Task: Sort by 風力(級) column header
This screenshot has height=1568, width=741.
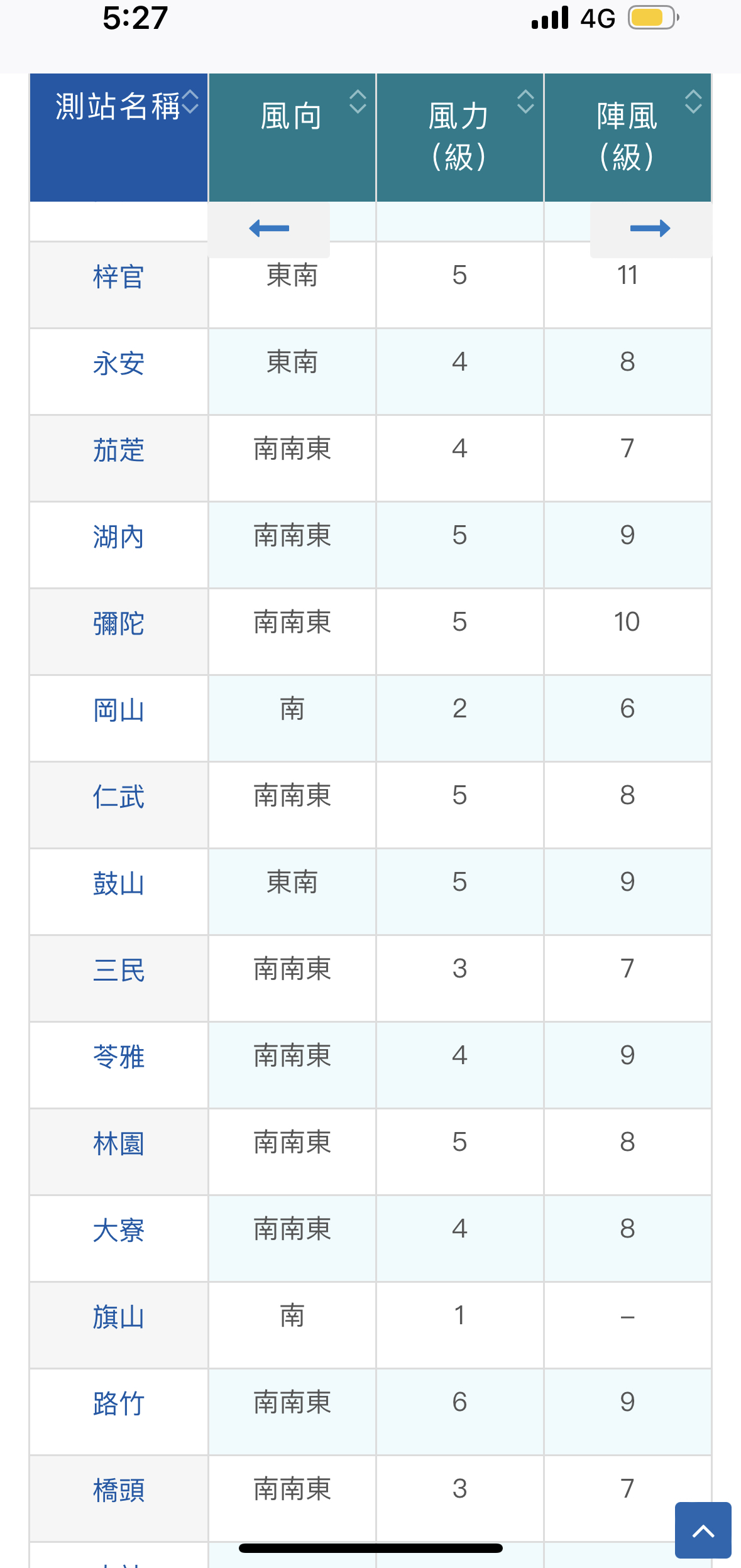Action: (x=460, y=138)
